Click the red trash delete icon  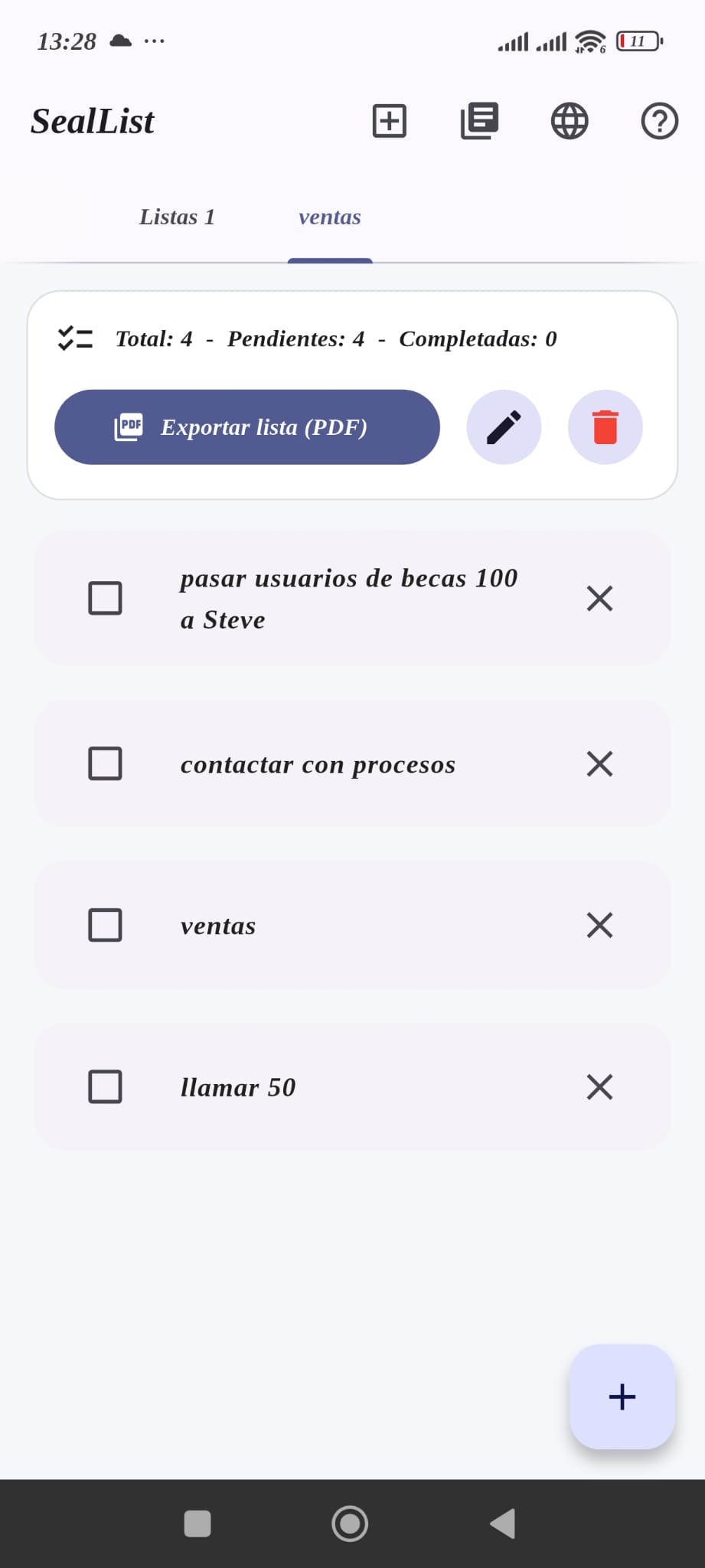[x=605, y=427]
